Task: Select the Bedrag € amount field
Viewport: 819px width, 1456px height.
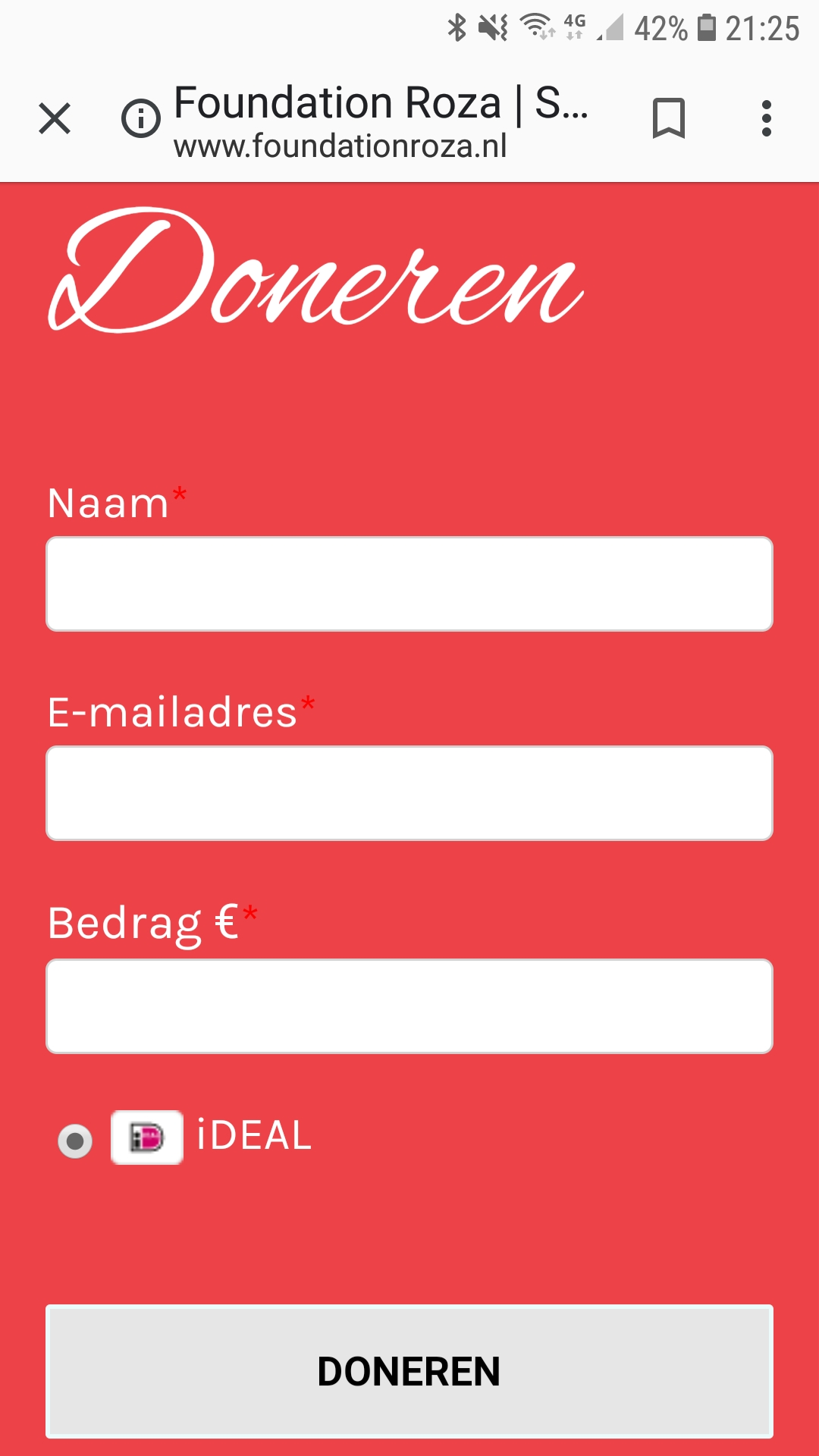Action: coord(409,1006)
